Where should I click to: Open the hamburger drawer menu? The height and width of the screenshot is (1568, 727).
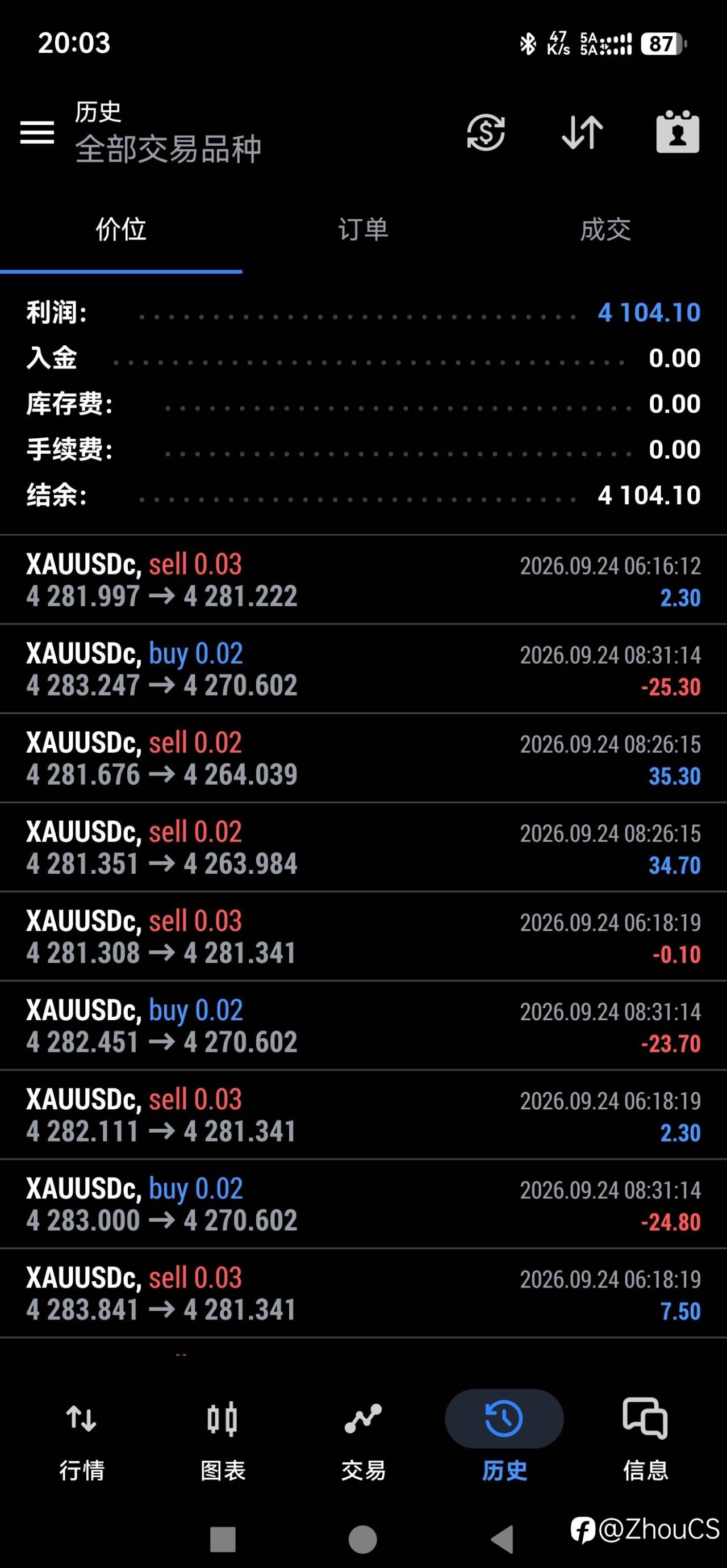[x=37, y=132]
